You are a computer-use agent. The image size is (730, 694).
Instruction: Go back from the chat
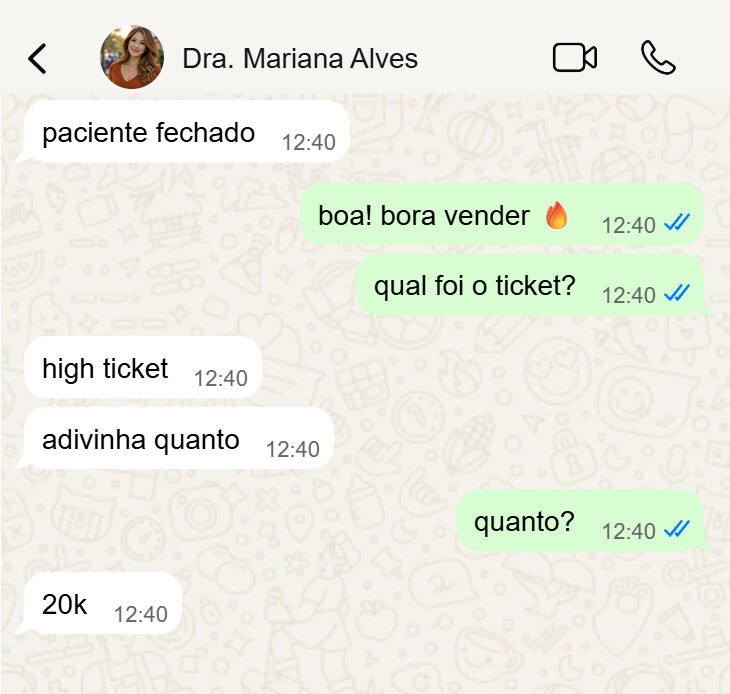pos(37,59)
